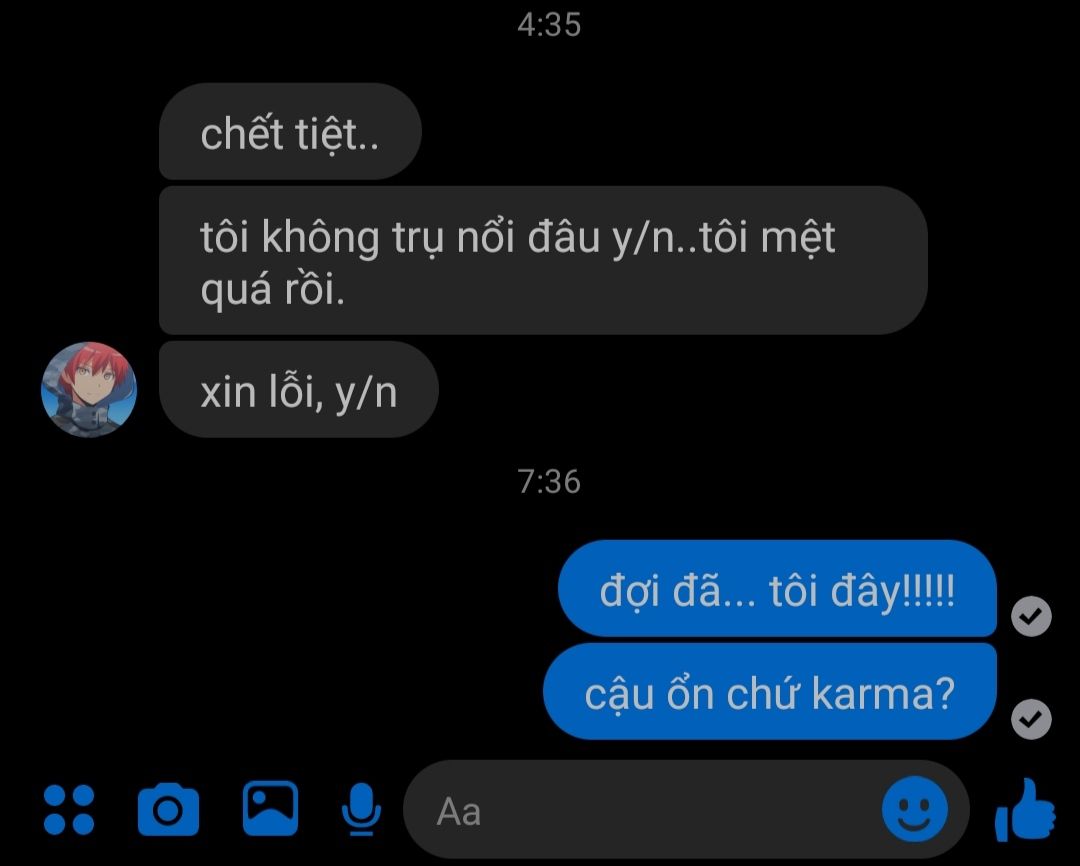
Task: Open the sender's red-haired profile avatar
Action: coord(89,389)
